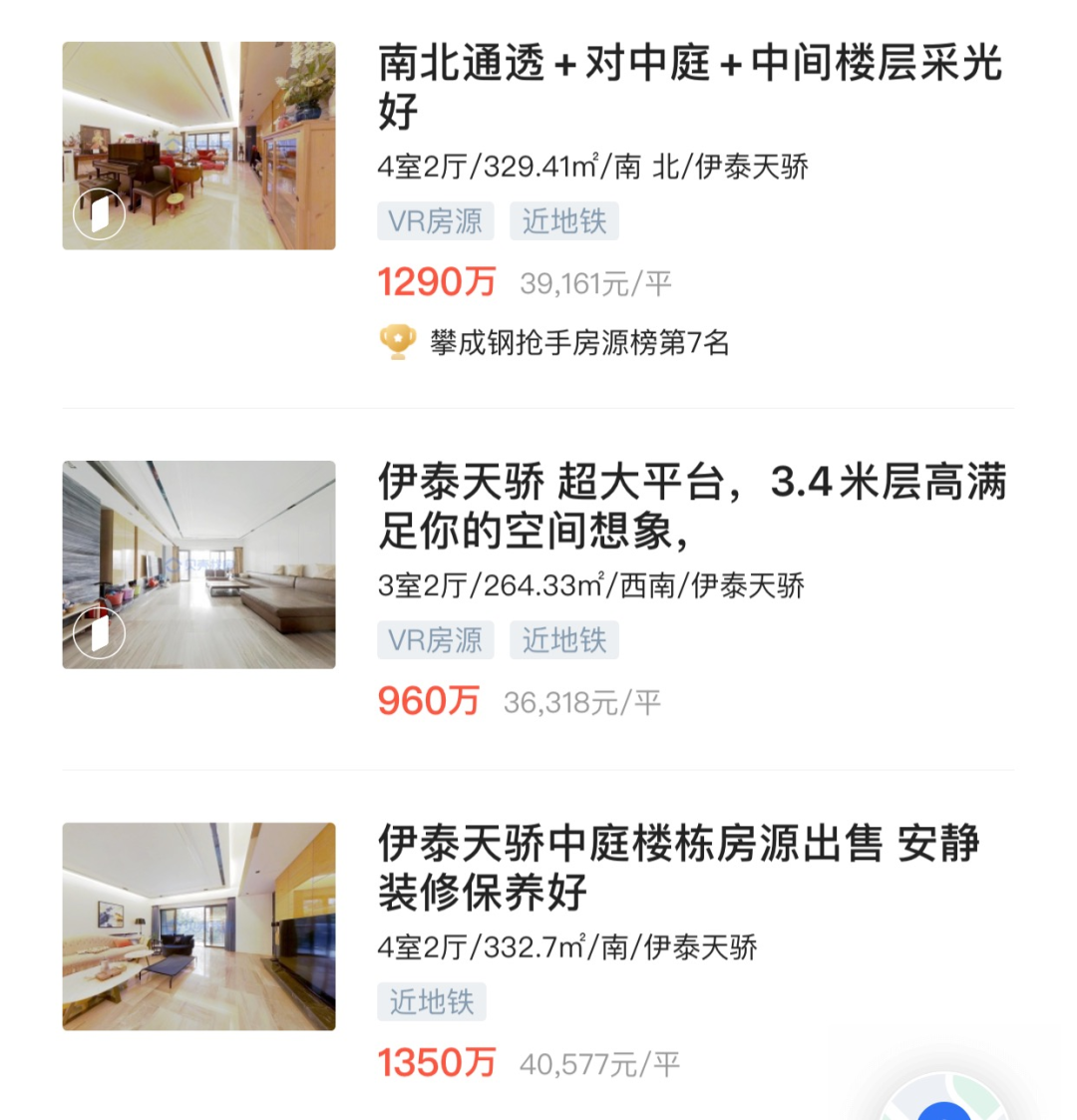1077x1120 pixels.
Task: Open the 1290万 南北通透 listing
Action: (688, 87)
